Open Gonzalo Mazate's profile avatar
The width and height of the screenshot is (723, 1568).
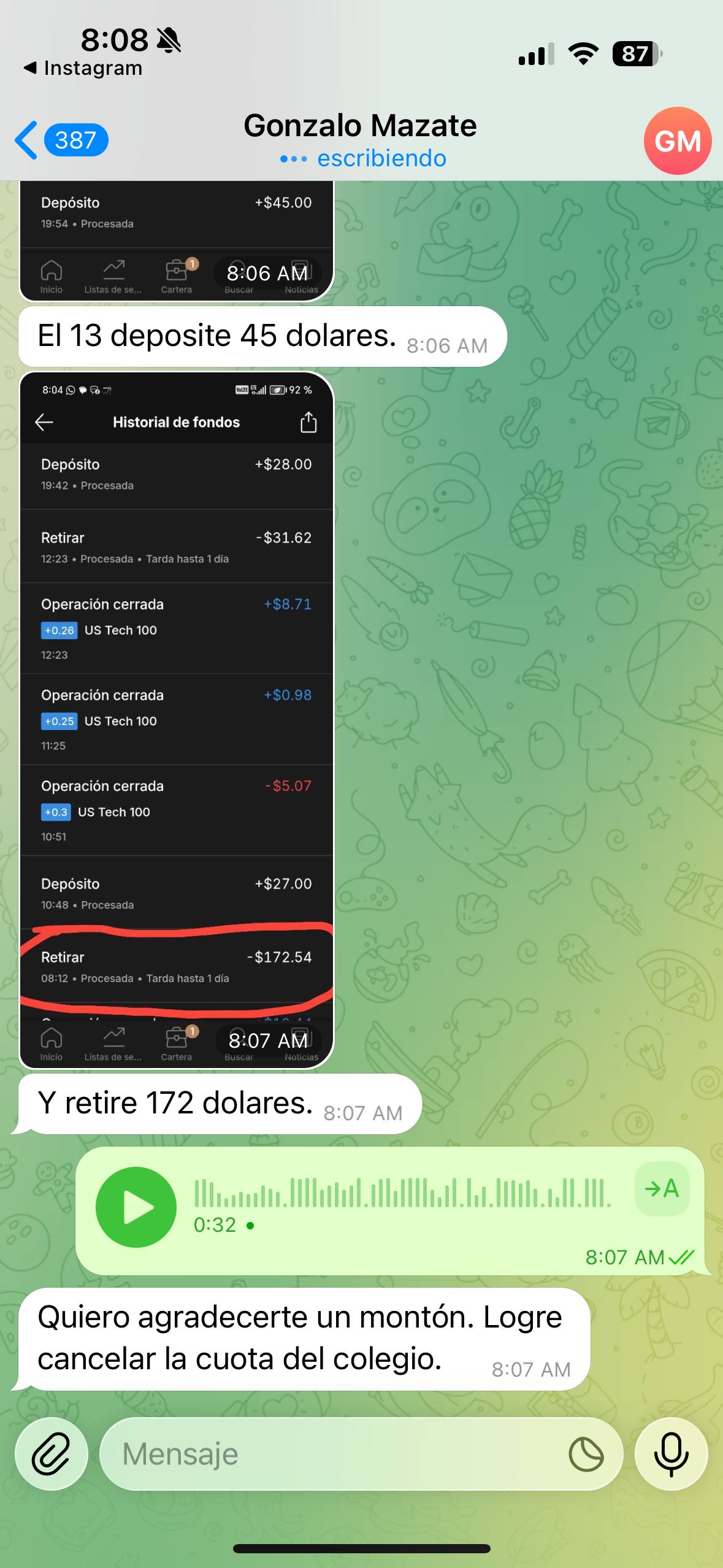677,141
